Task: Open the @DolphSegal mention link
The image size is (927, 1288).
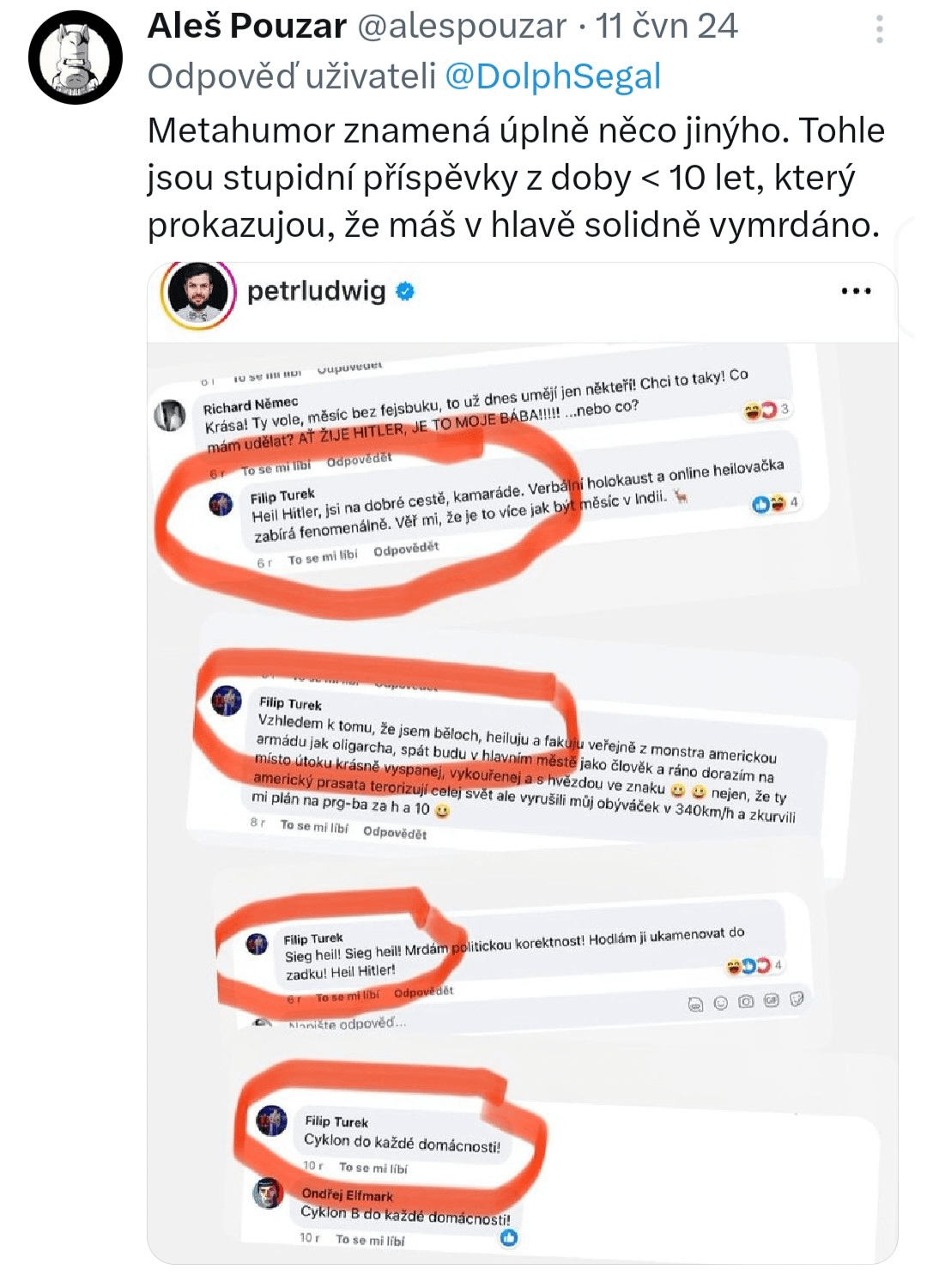Action: pyautogui.click(x=553, y=76)
